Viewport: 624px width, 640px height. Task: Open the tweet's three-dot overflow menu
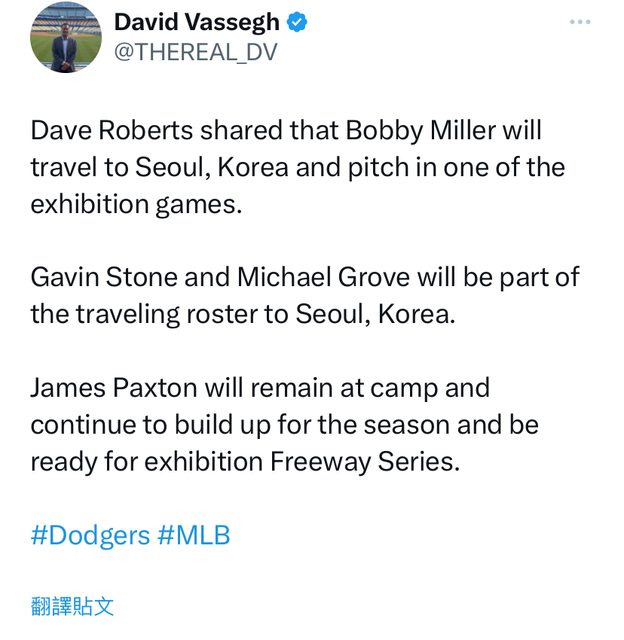580,21
